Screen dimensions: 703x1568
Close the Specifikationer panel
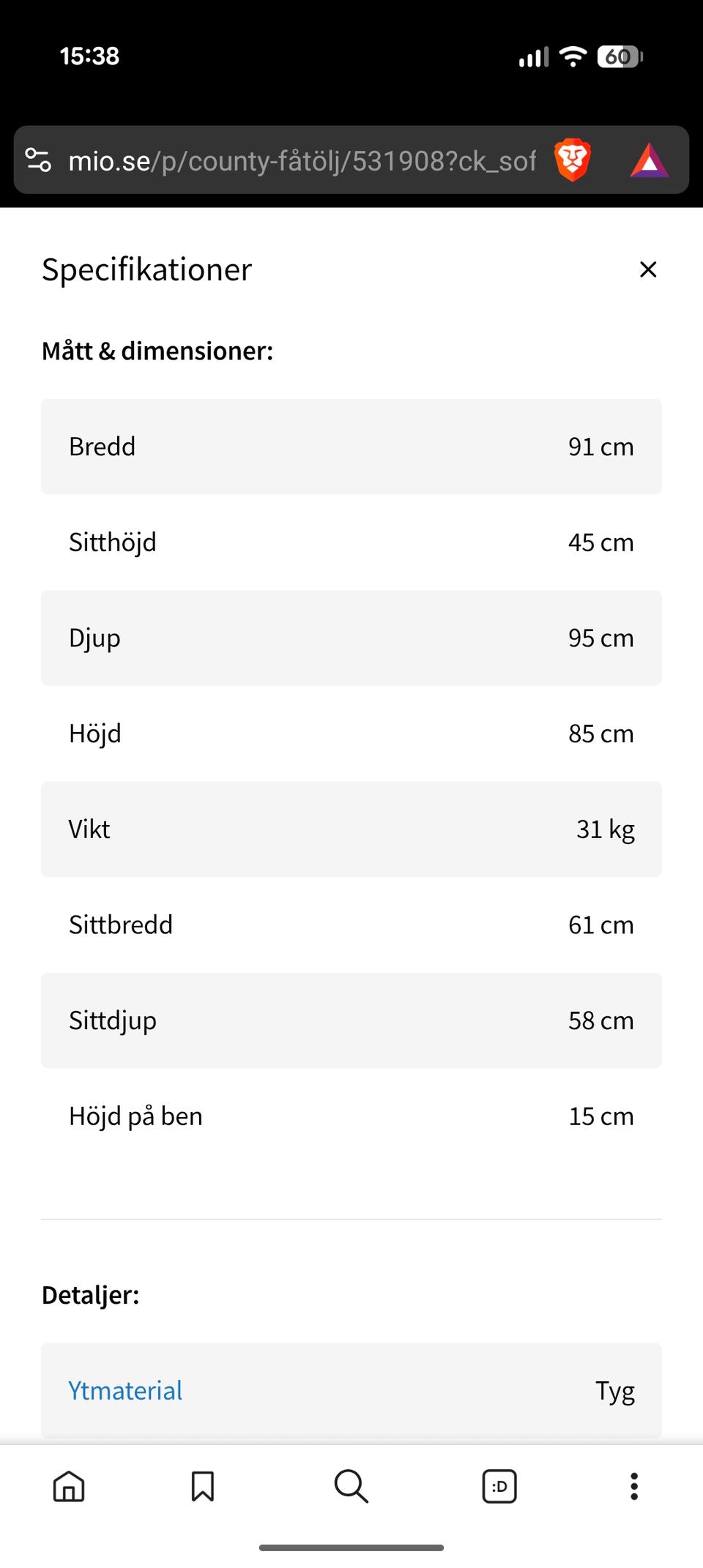(x=647, y=269)
